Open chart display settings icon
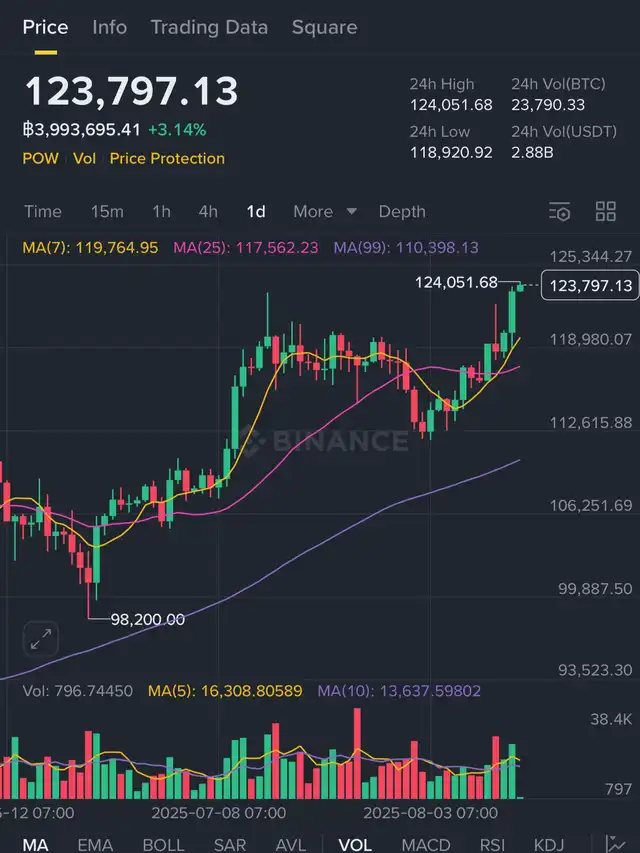This screenshot has height=853, width=640. [x=560, y=211]
